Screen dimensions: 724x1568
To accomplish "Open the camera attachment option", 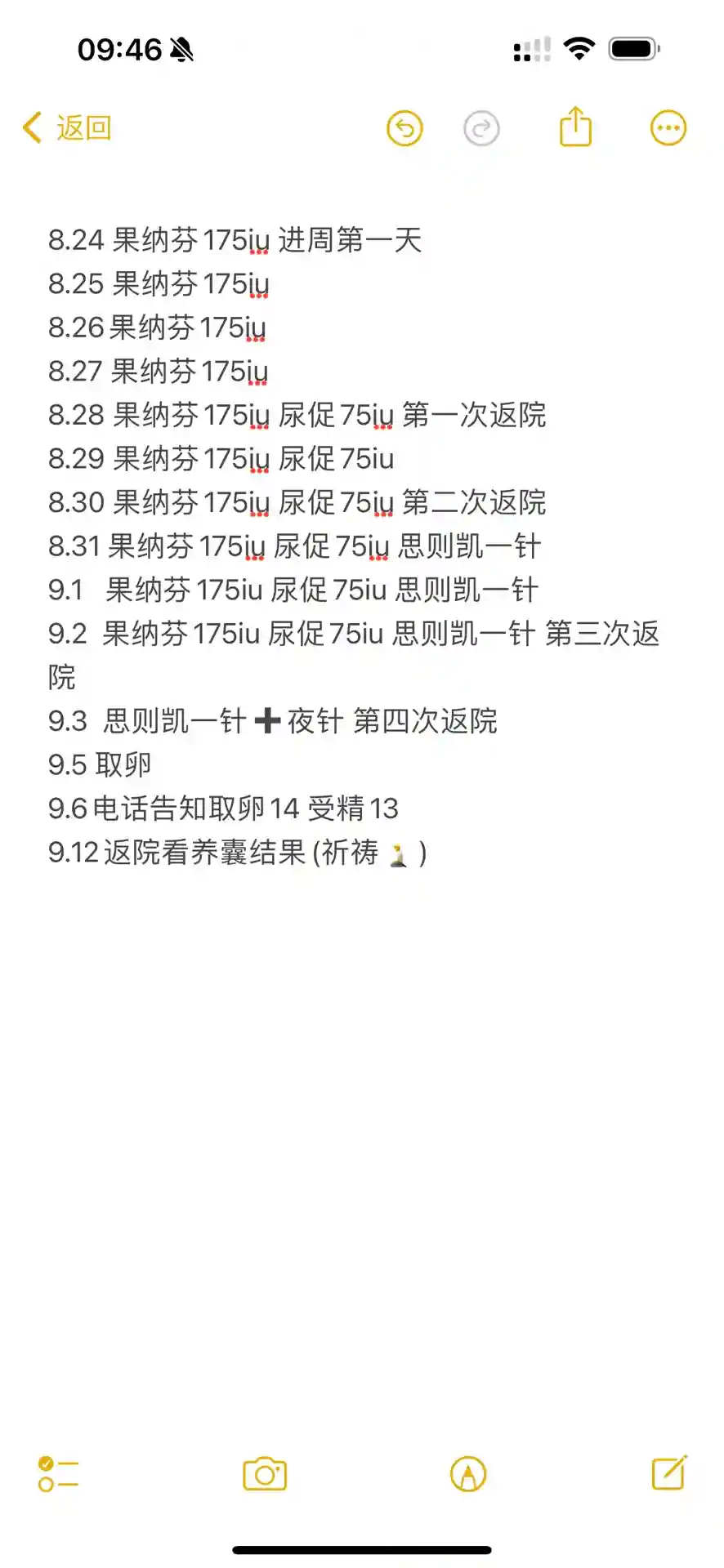I will (265, 1474).
